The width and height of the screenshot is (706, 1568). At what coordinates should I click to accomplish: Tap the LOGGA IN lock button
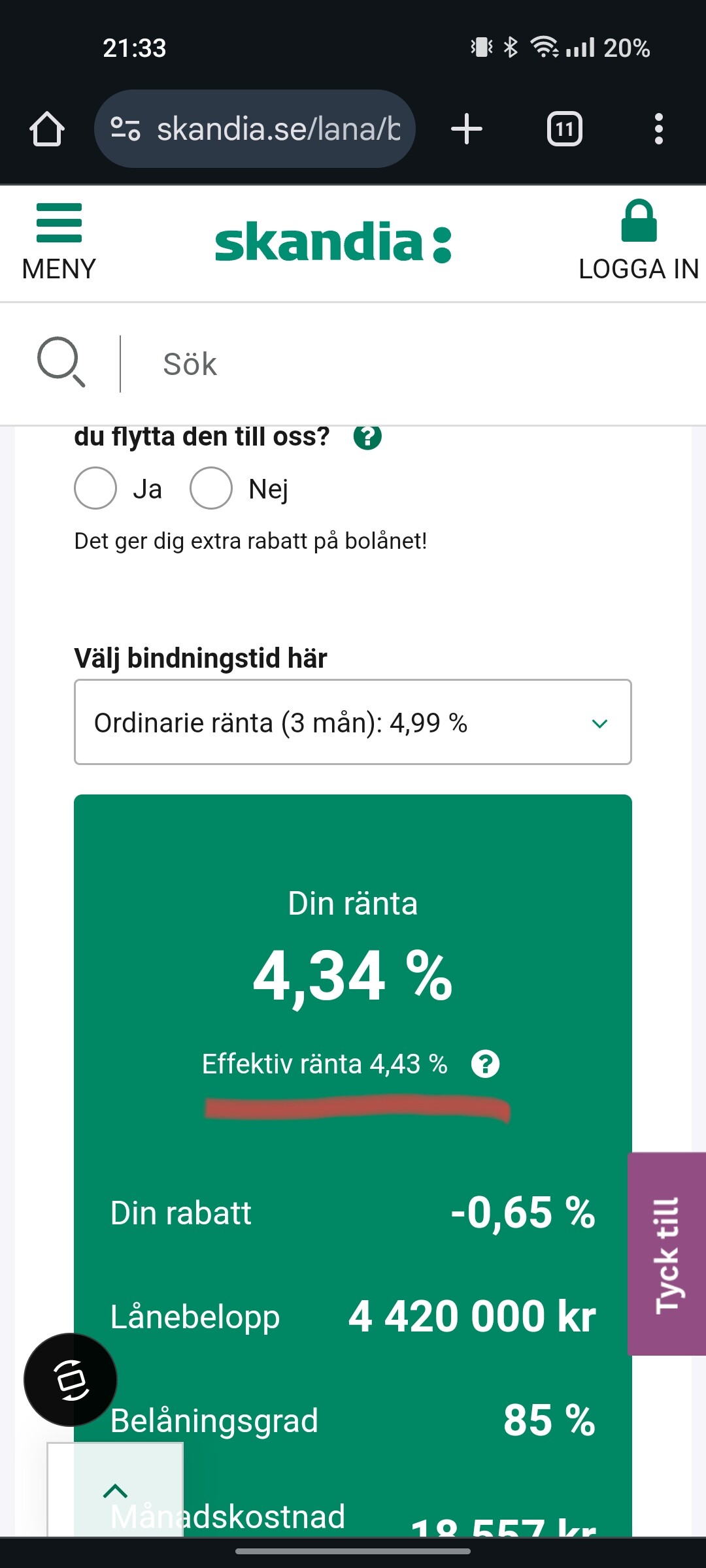(x=638, y=240)
